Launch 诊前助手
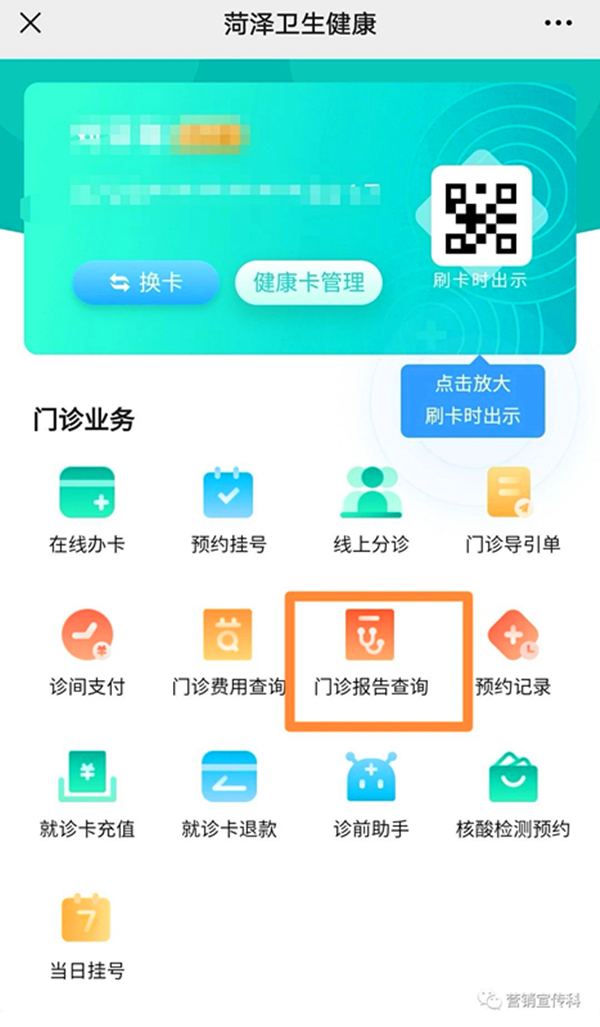600x1027 pixels. point(371,794)
